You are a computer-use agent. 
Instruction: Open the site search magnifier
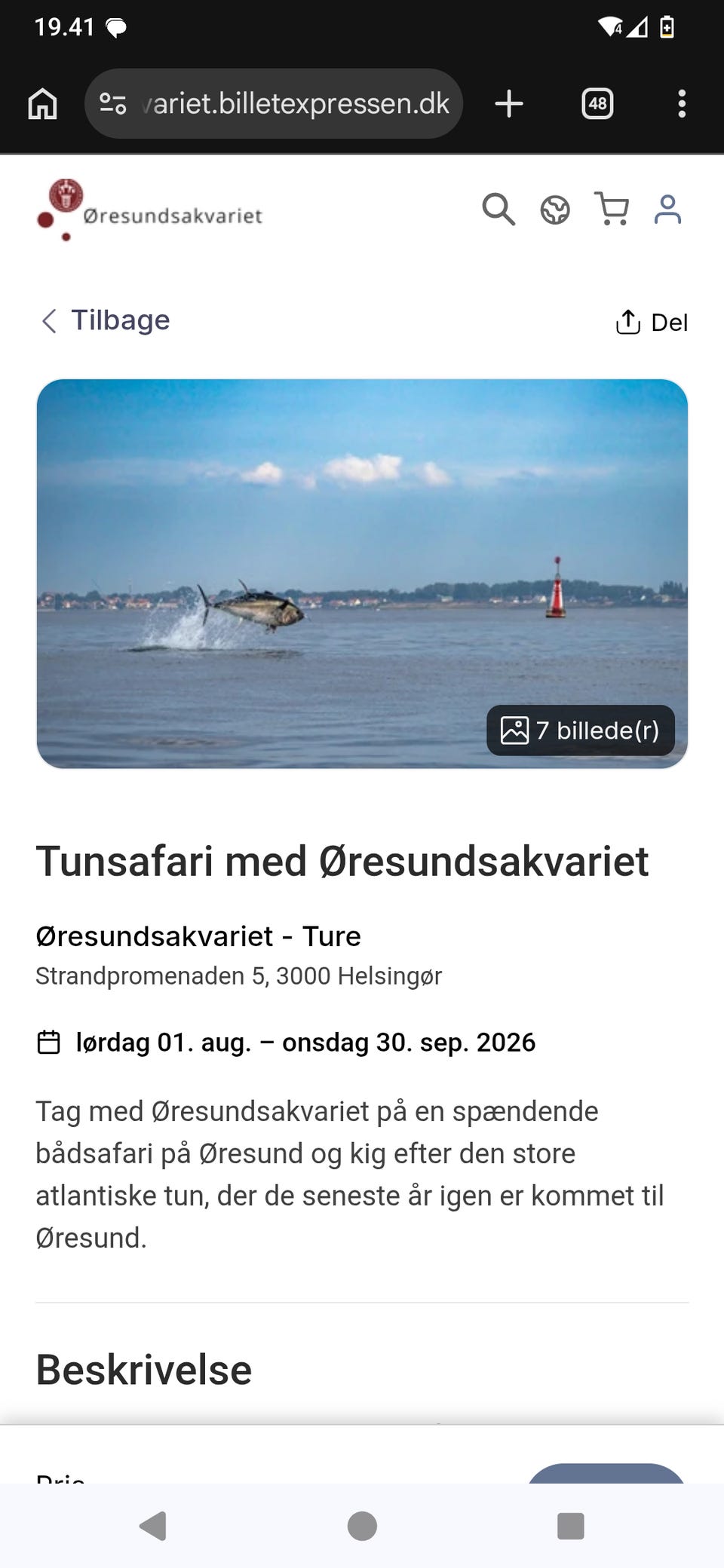[x=499, y=210]
